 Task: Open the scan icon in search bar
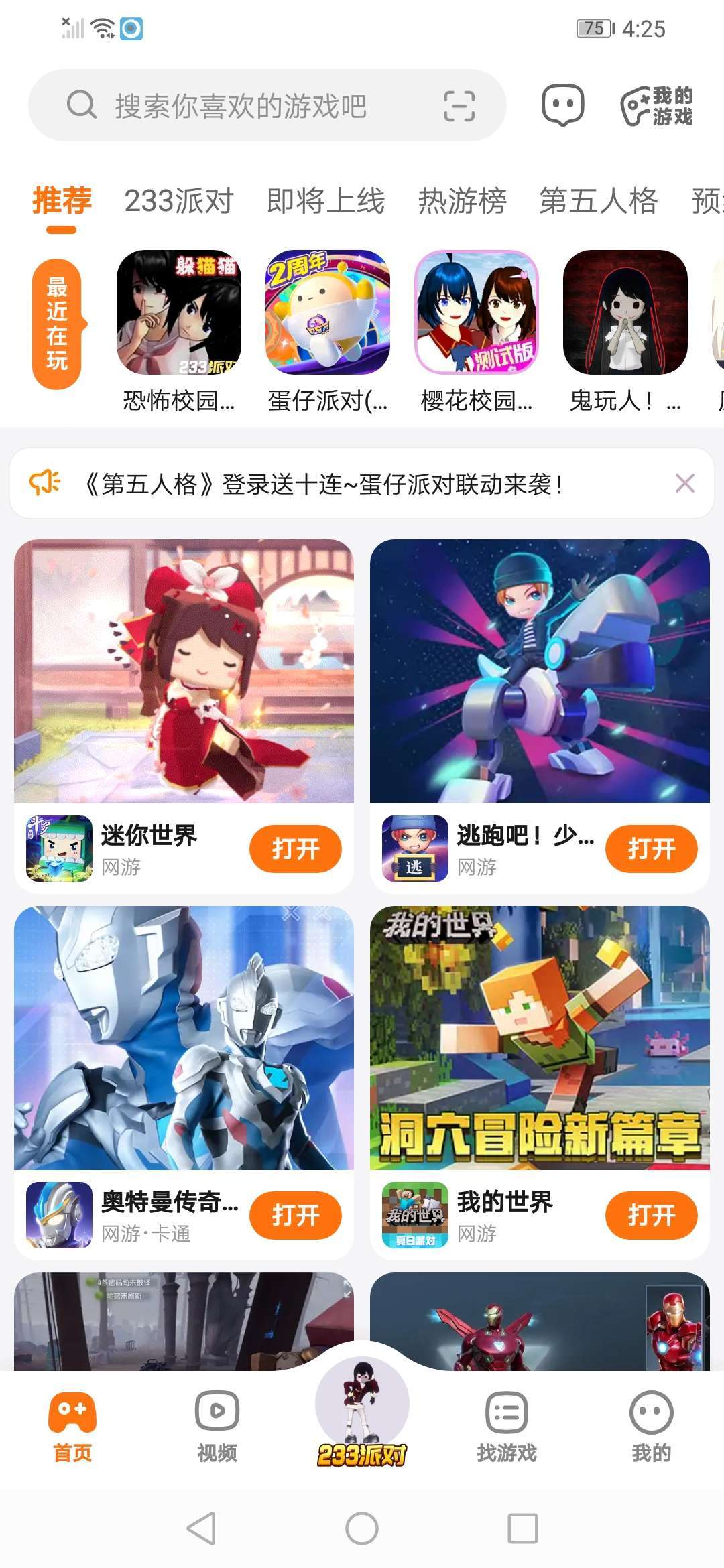pos(459,106)
